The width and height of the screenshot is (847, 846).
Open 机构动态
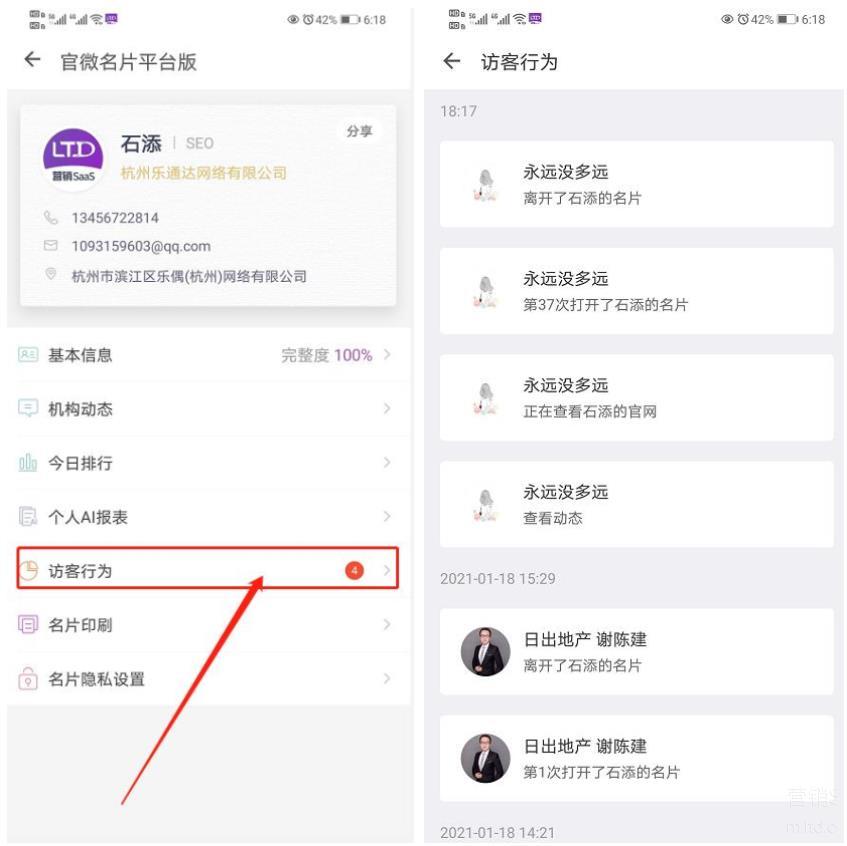(207, 409)
